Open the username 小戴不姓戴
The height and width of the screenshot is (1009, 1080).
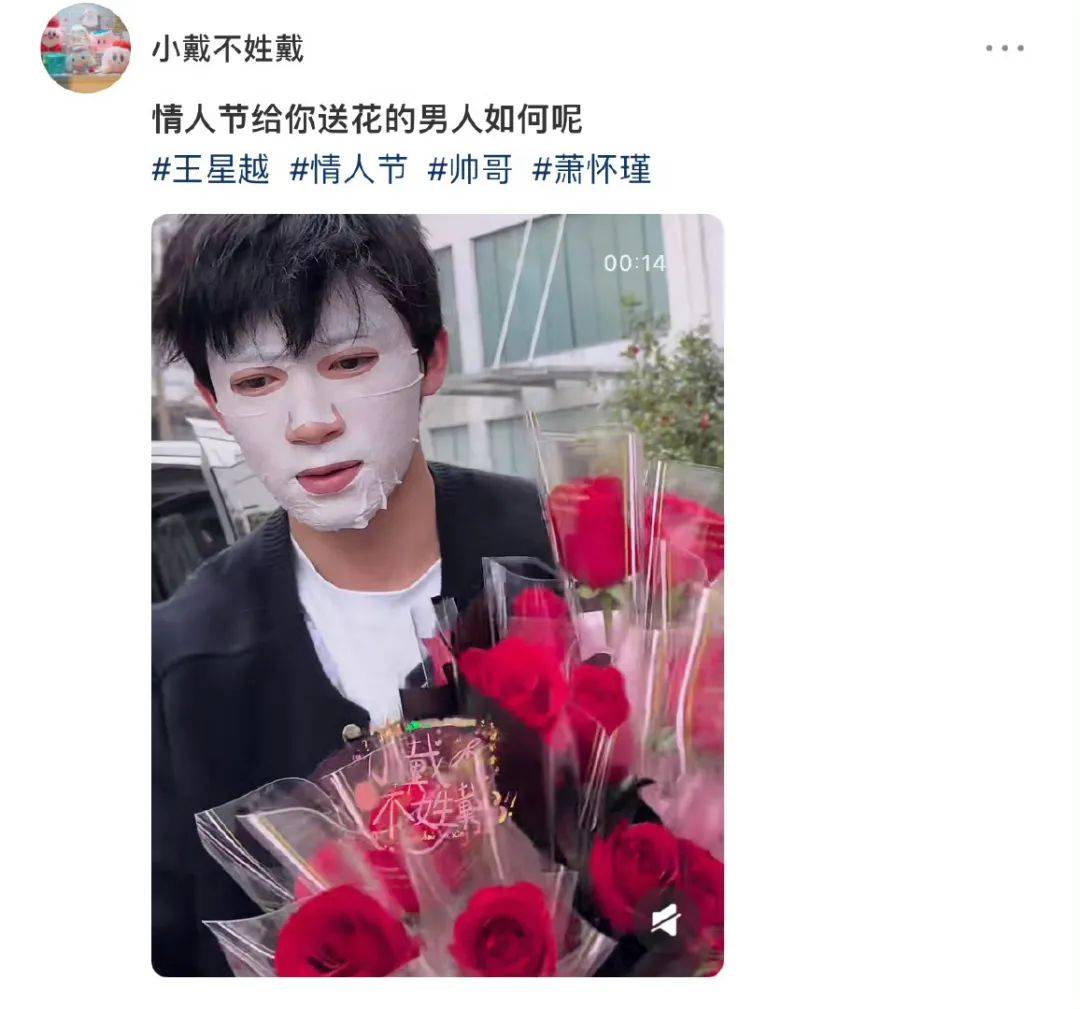pyautogui.click(x=228, y=49)
